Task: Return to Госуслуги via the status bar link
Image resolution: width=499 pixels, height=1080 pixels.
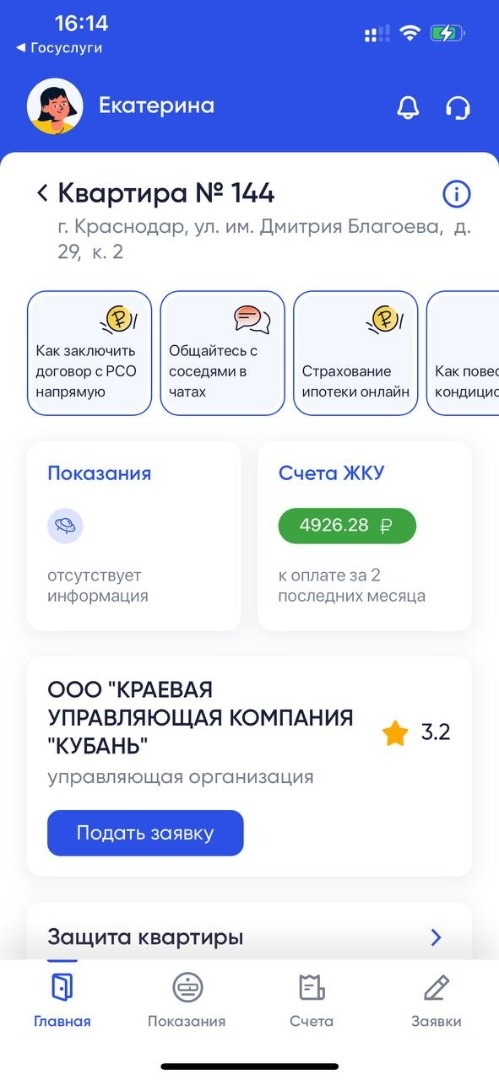Action: tap(59, 48)
